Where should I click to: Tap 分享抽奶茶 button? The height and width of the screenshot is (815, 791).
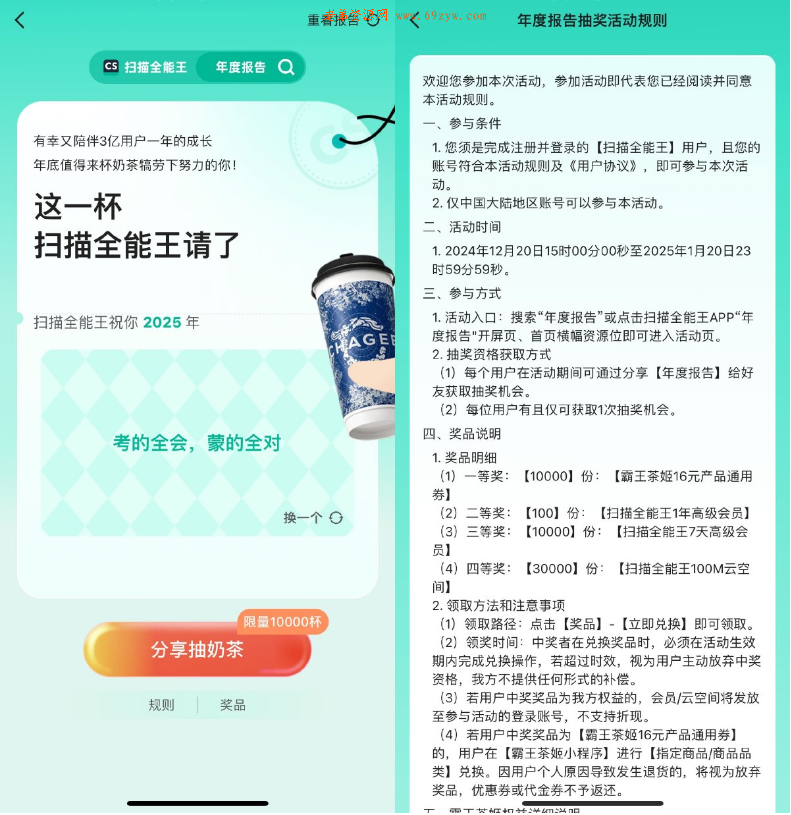coord(197,649)
